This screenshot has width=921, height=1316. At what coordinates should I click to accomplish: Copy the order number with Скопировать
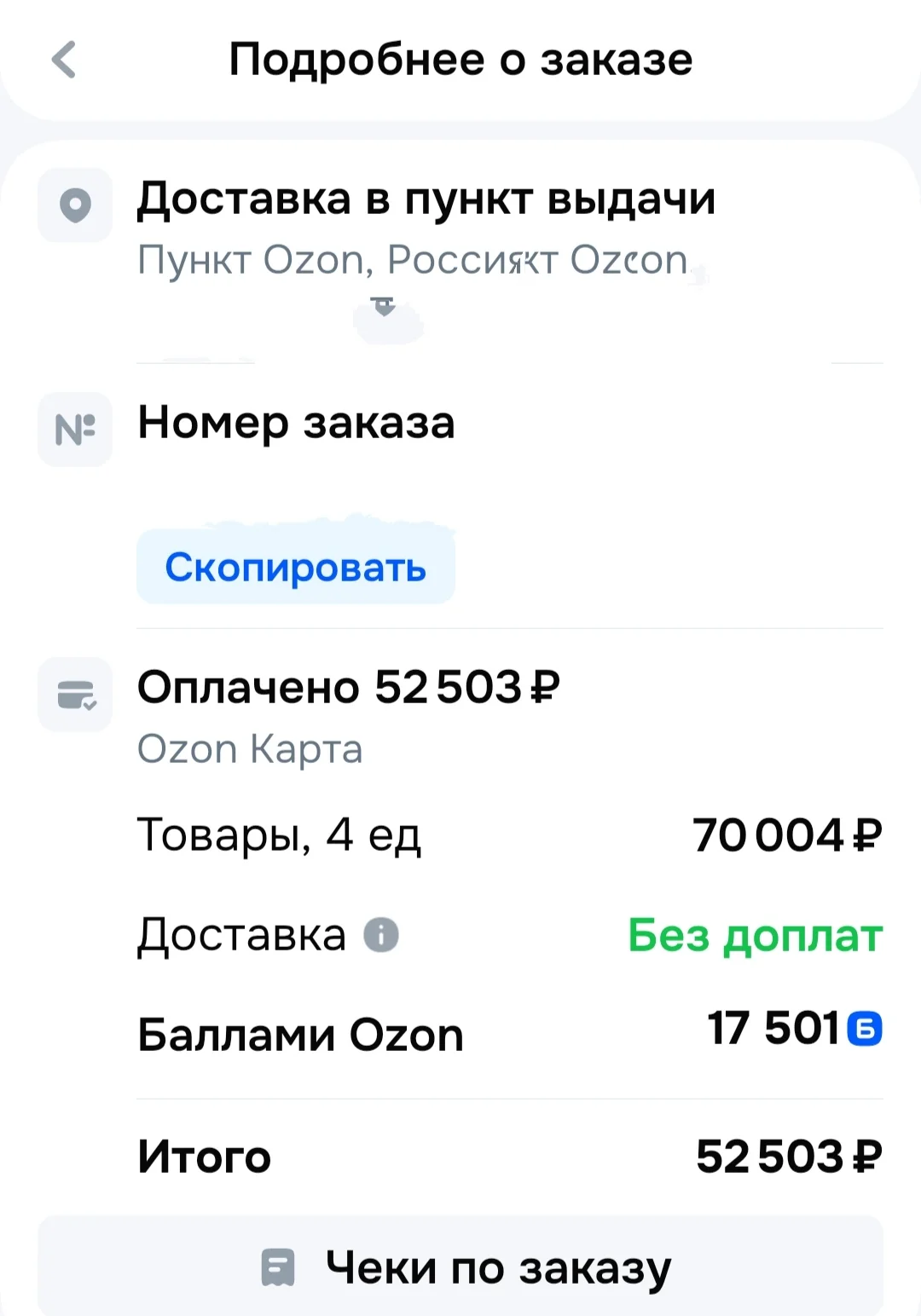pos(296,567)
